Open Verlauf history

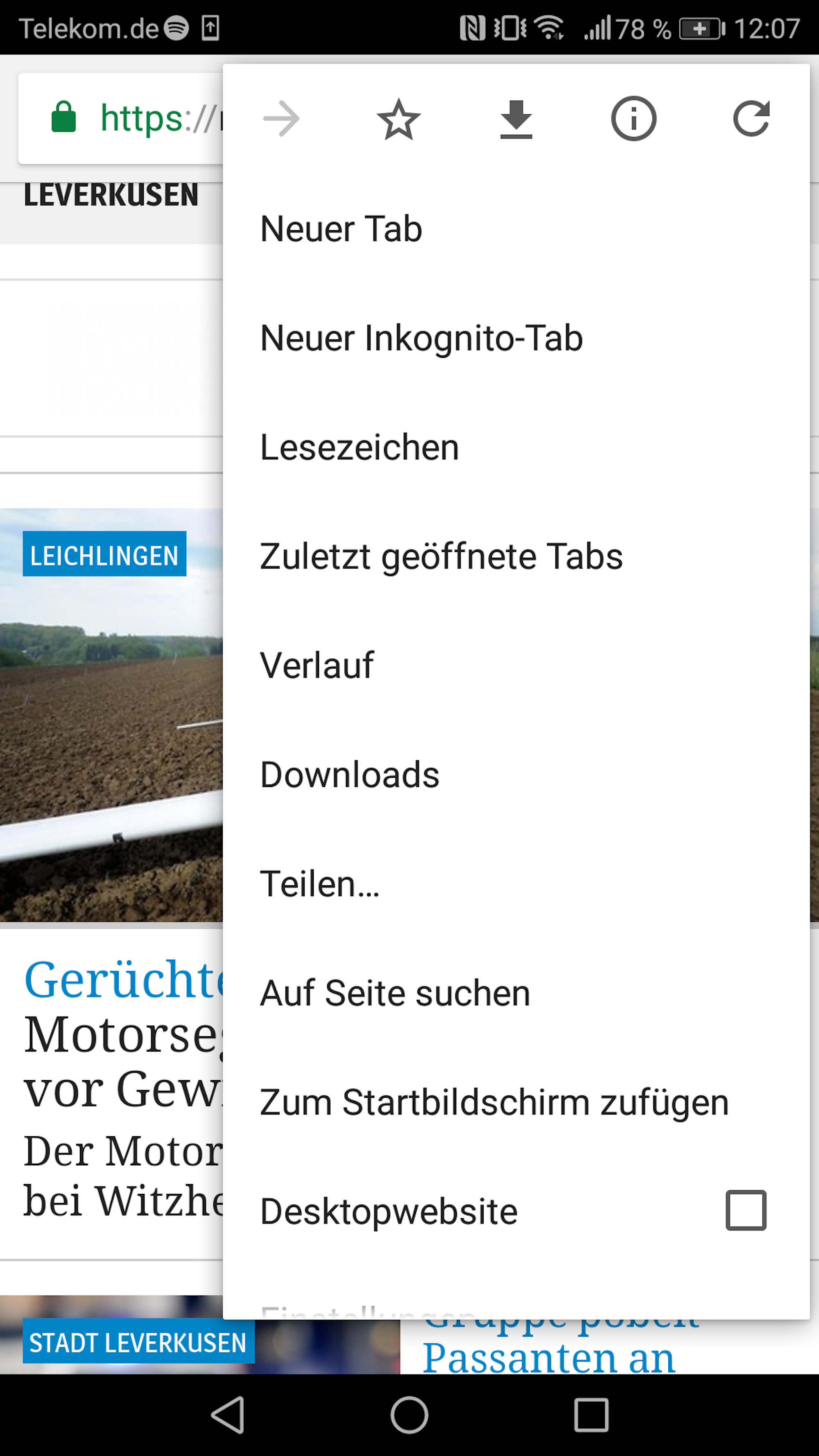click(x=317, y=665)
